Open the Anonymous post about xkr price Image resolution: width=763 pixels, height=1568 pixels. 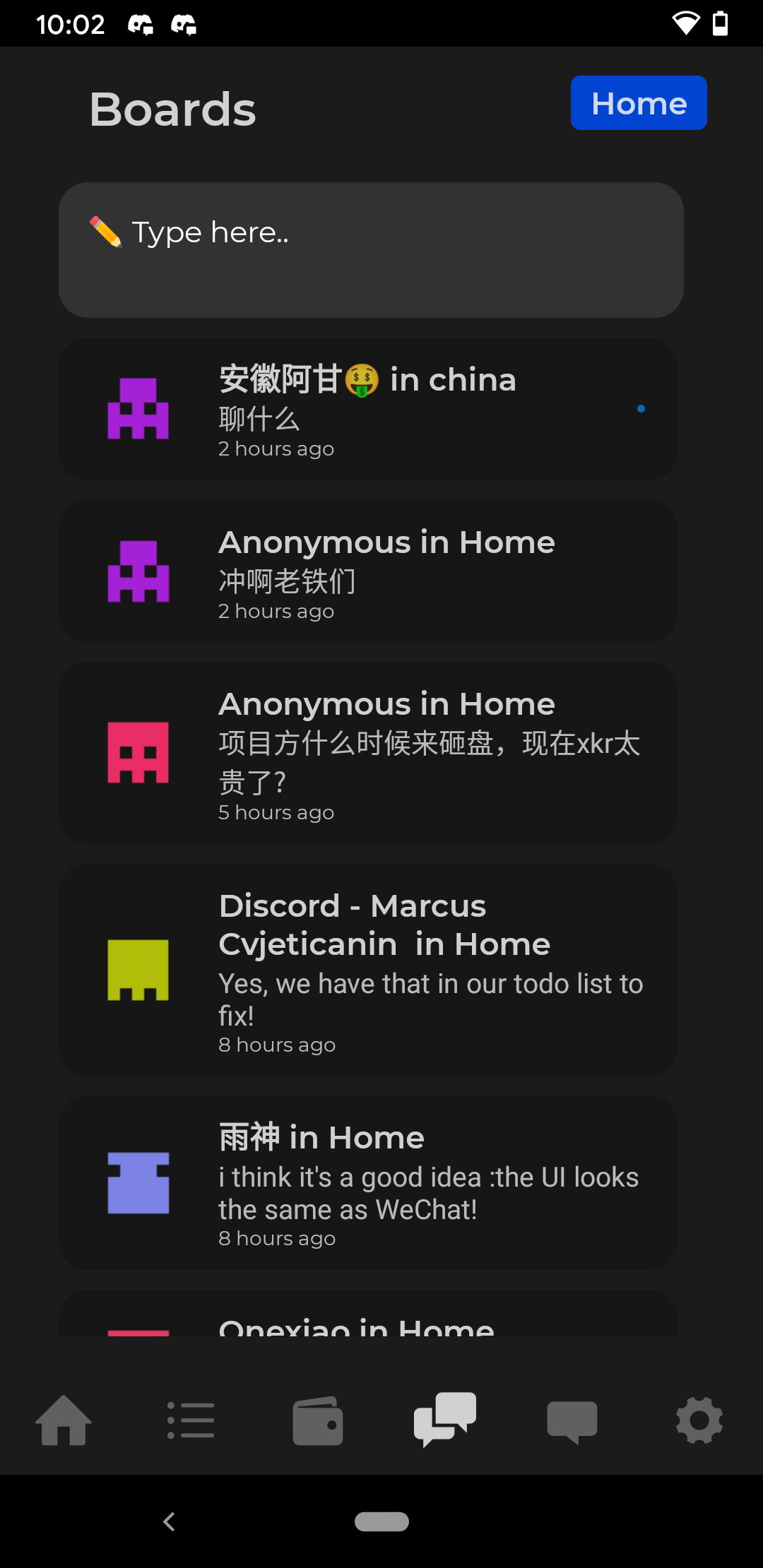coord(367,753)
